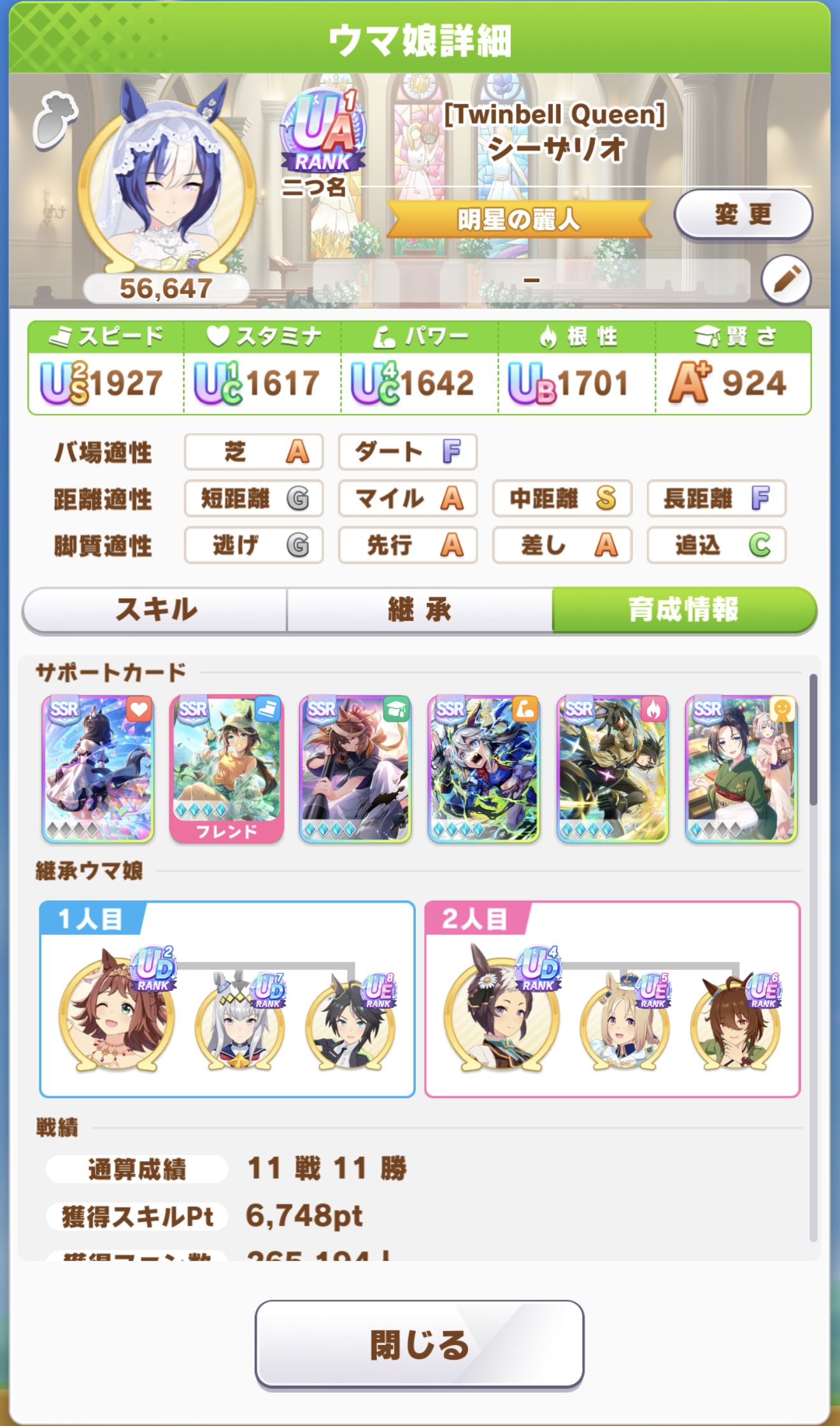Image resolution: width=840 pixels, height=1426 pixels.
Task: Select the 育成情報 tab
Action: coord(683,610)
